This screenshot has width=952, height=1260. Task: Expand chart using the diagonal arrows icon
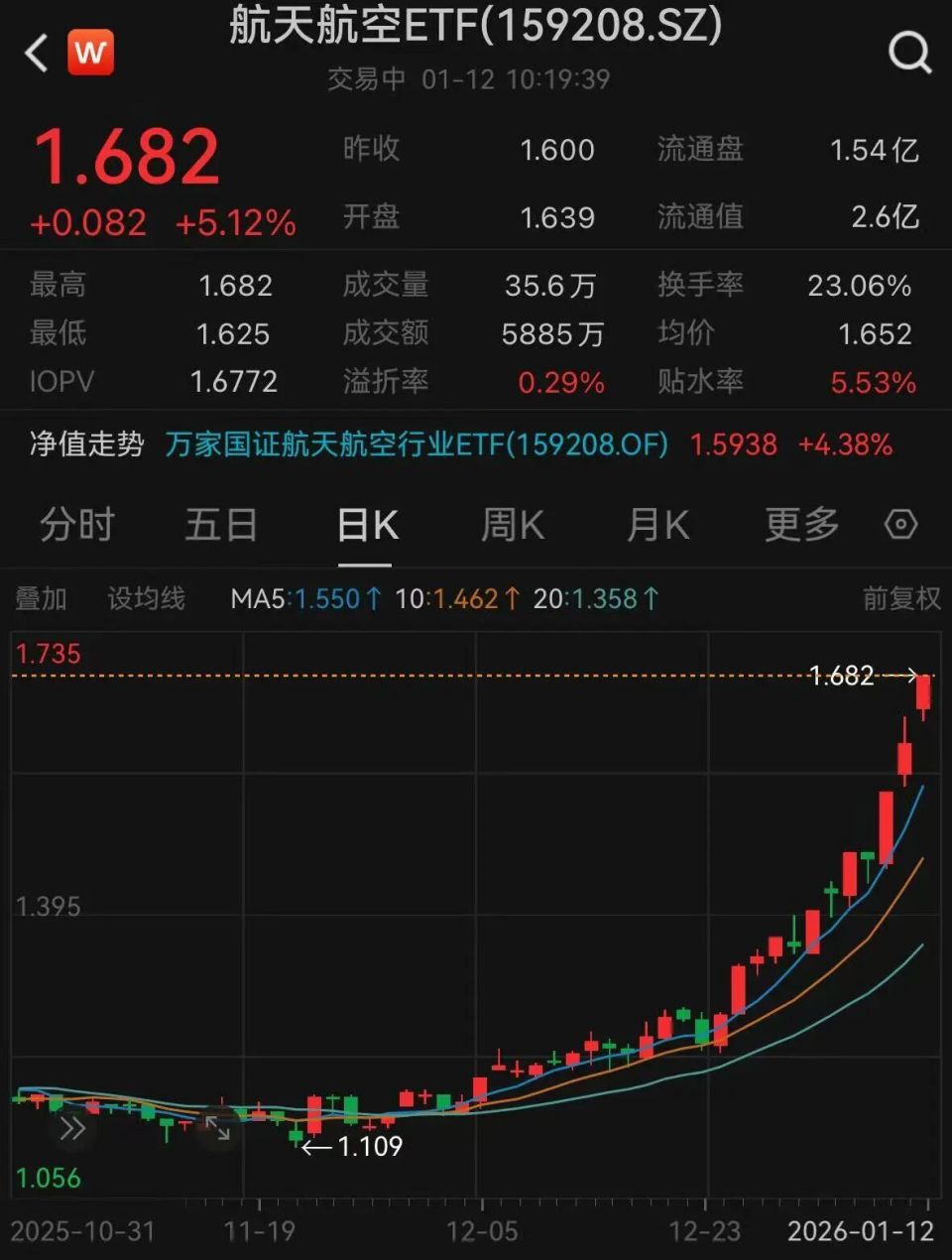point(216,1126)
